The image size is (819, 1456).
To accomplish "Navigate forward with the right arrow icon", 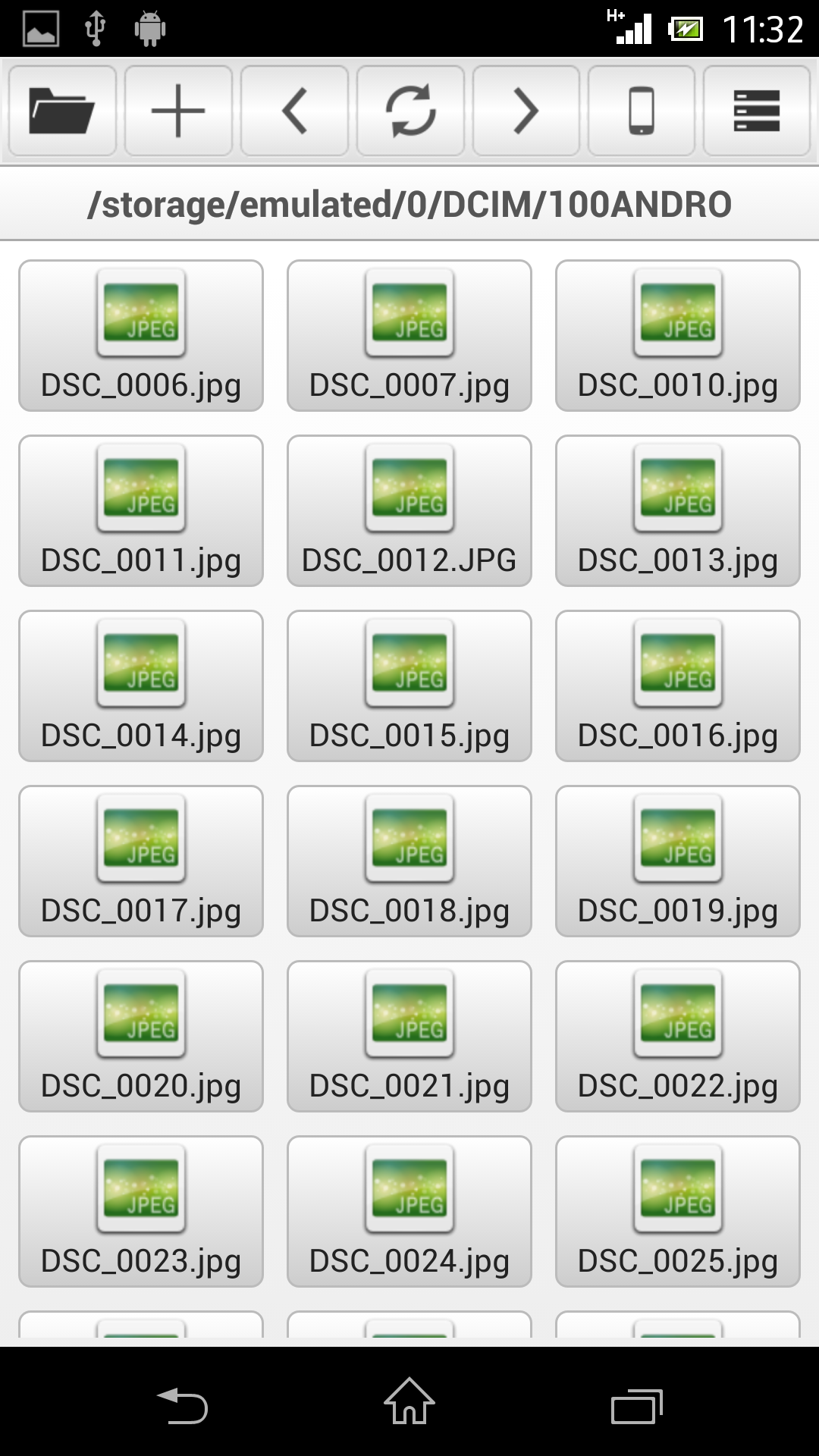I will point(525,109).
